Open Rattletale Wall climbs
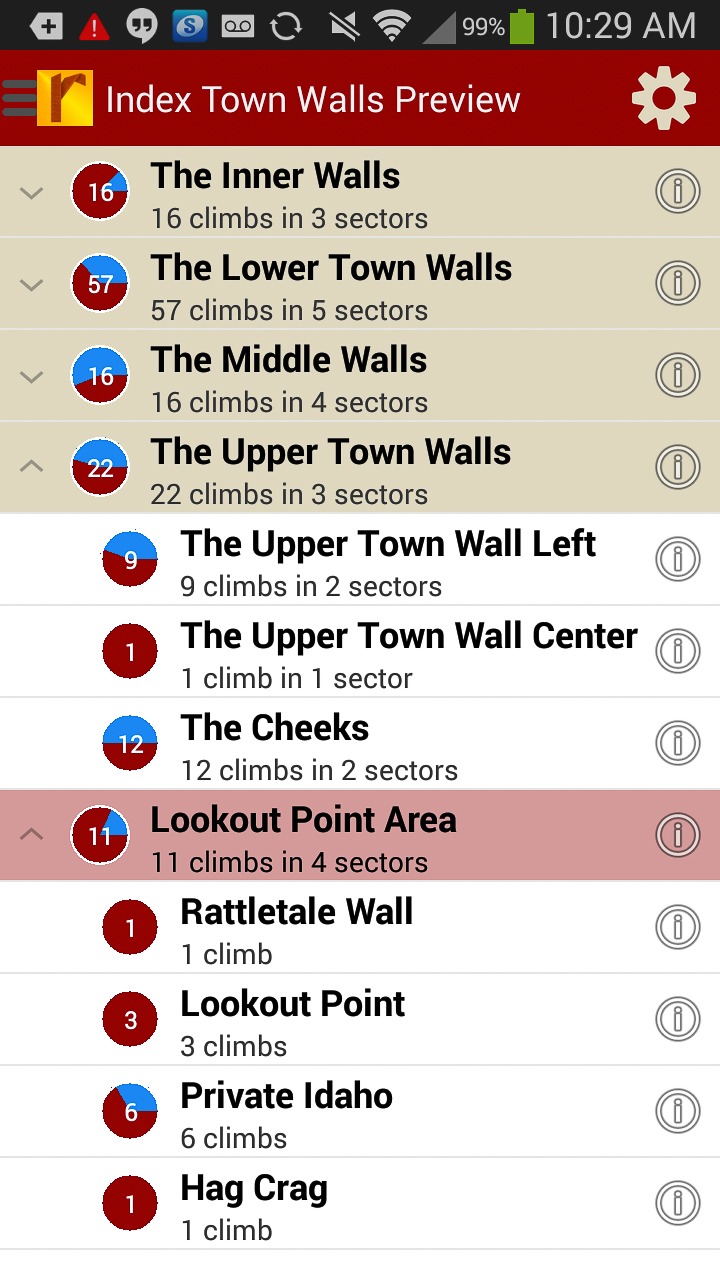Viewport: 720px width, 1280px height. point(296,927)
